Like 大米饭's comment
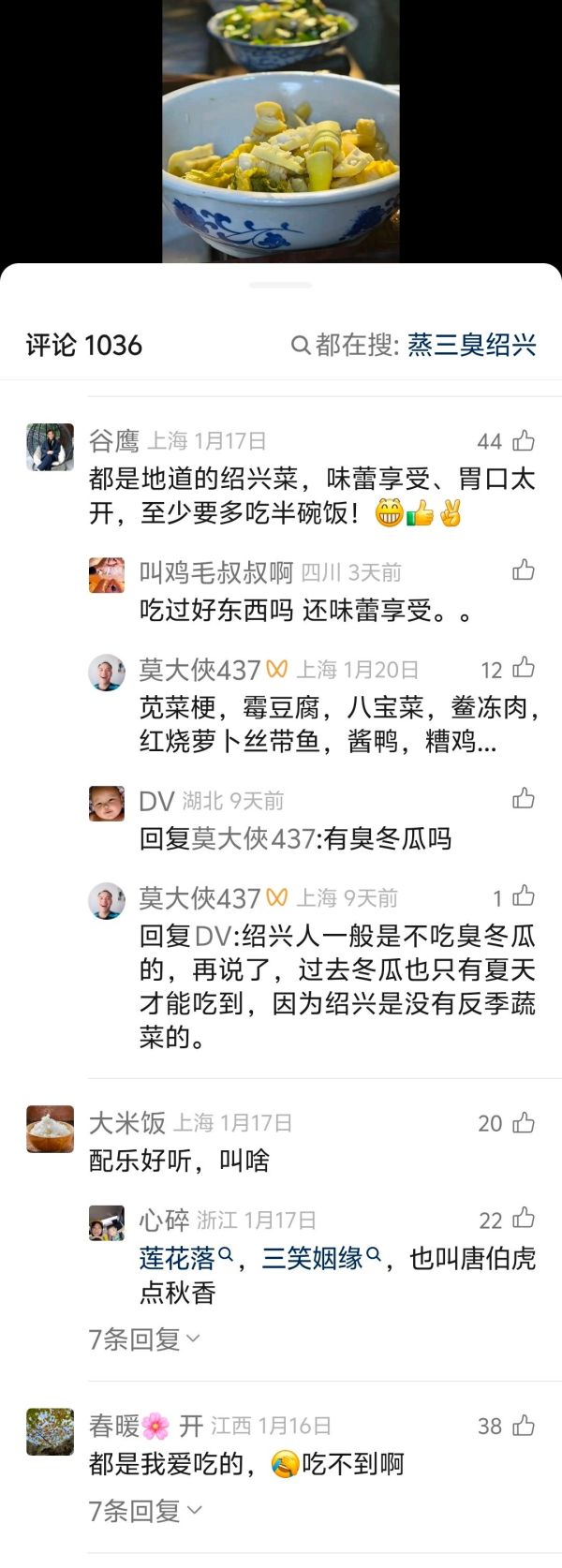The image size is (562, 1568). [x=524, y=1121]
